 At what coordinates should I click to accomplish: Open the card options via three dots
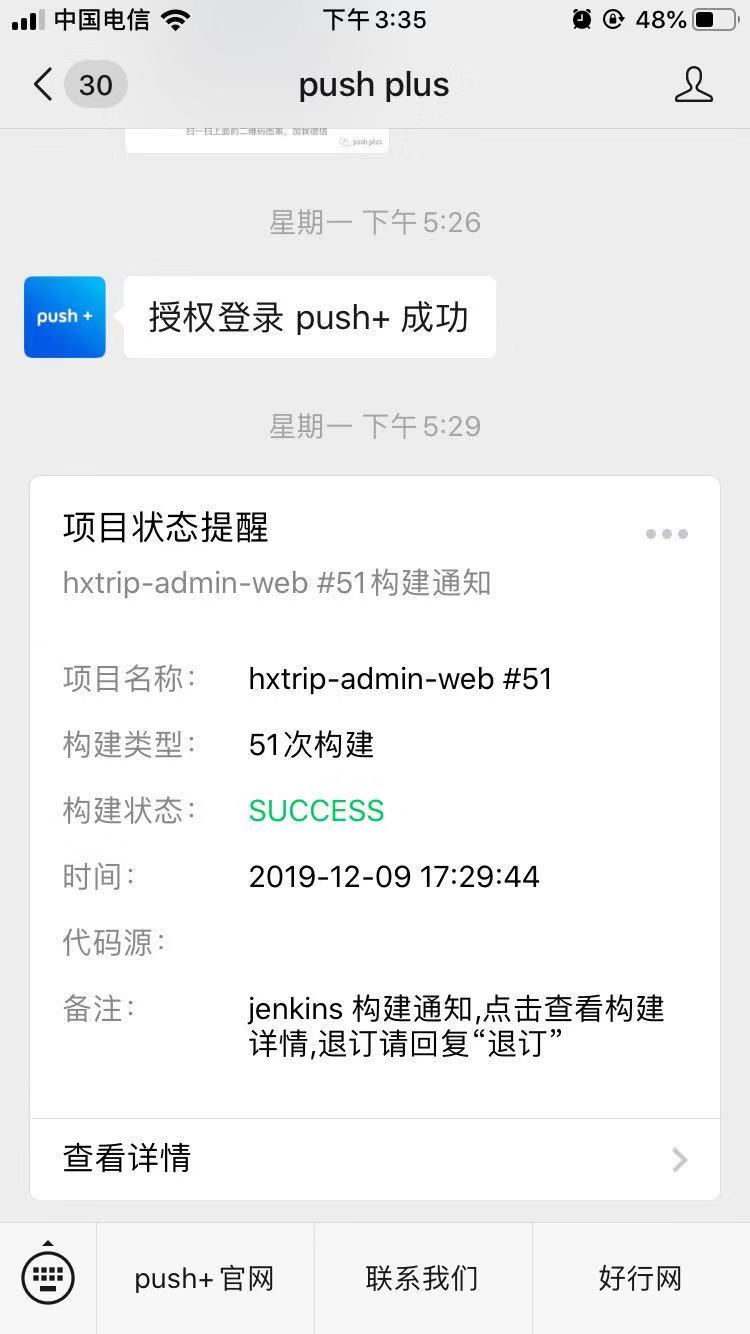coord(666,534)
